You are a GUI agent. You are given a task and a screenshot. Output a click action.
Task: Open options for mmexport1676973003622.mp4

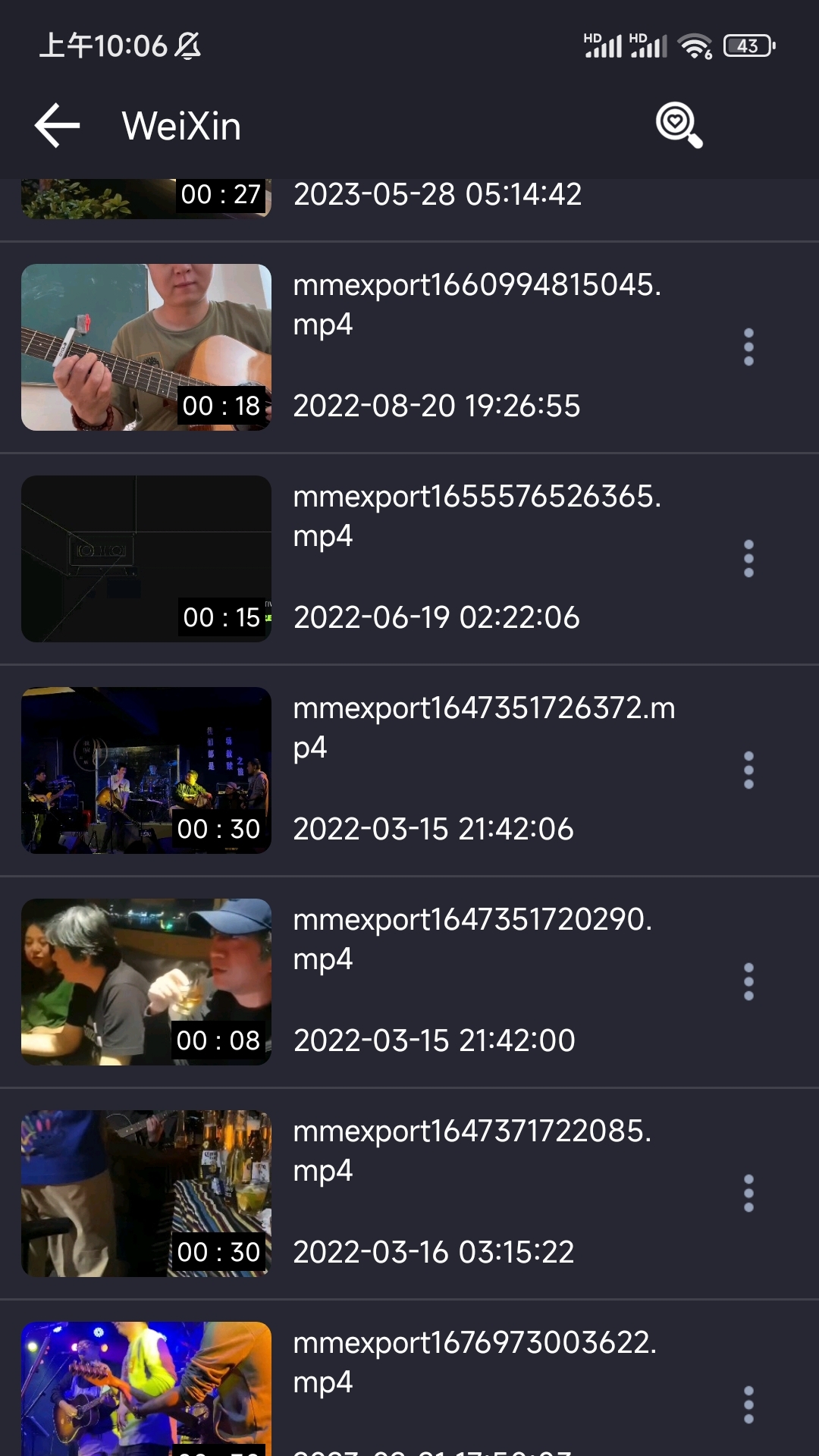pos(748,1405)
